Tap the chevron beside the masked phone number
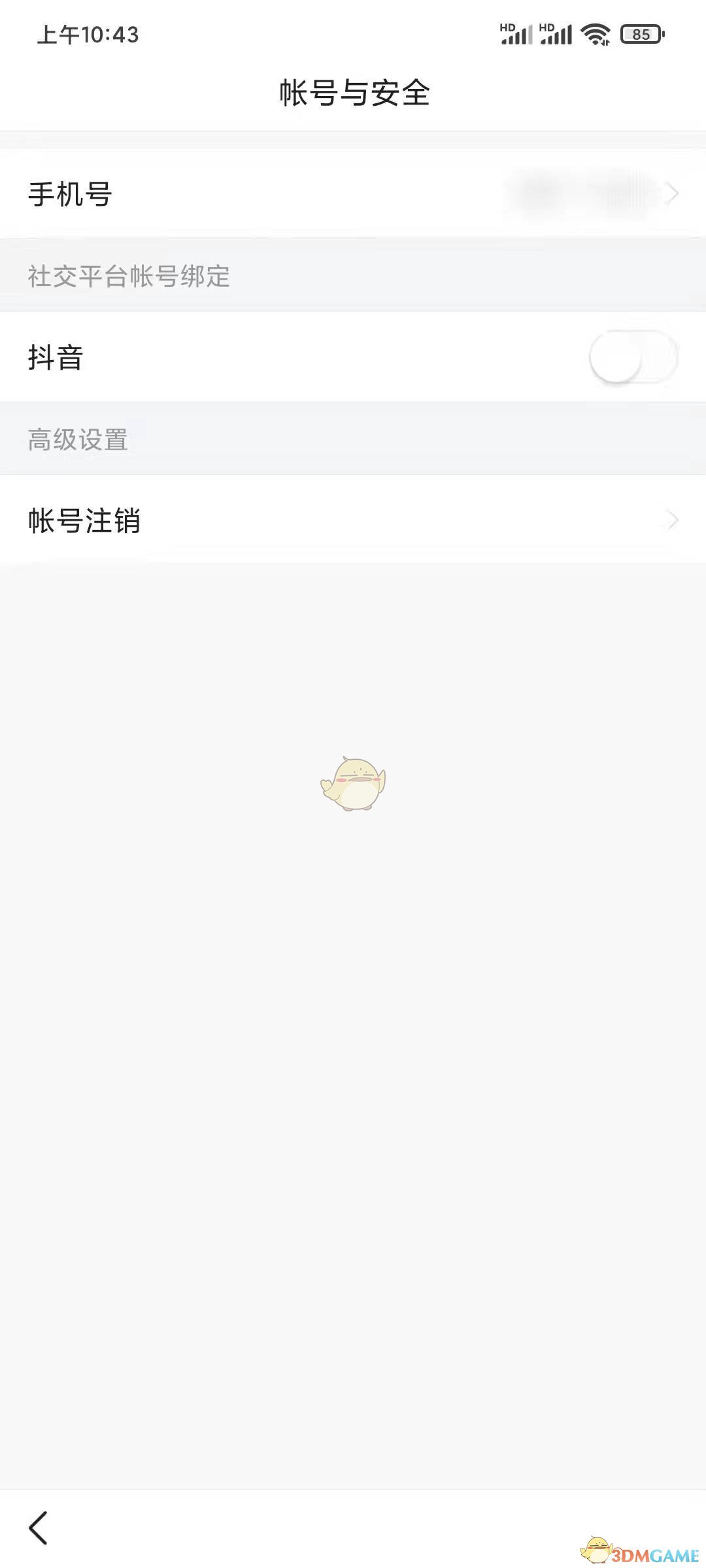 tap(673, 193)
